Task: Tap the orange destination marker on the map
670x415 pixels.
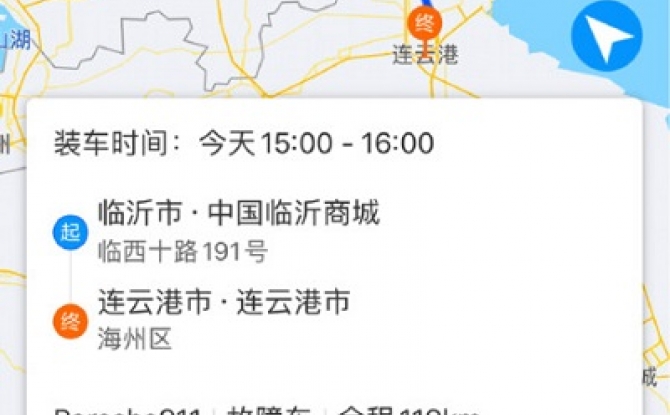Action: pyautogui.click(x=426, y=20)
